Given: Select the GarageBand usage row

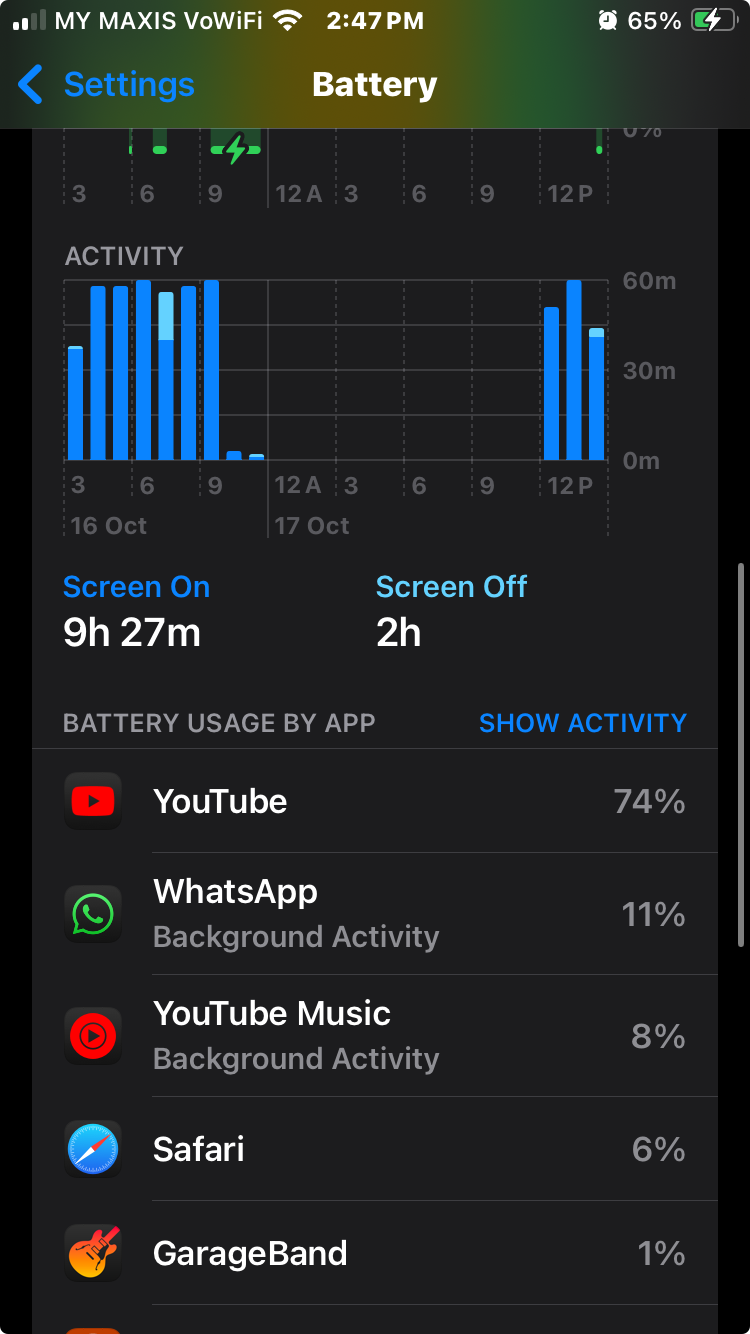Looking at the screenshot, I should tap(375, 1253).
